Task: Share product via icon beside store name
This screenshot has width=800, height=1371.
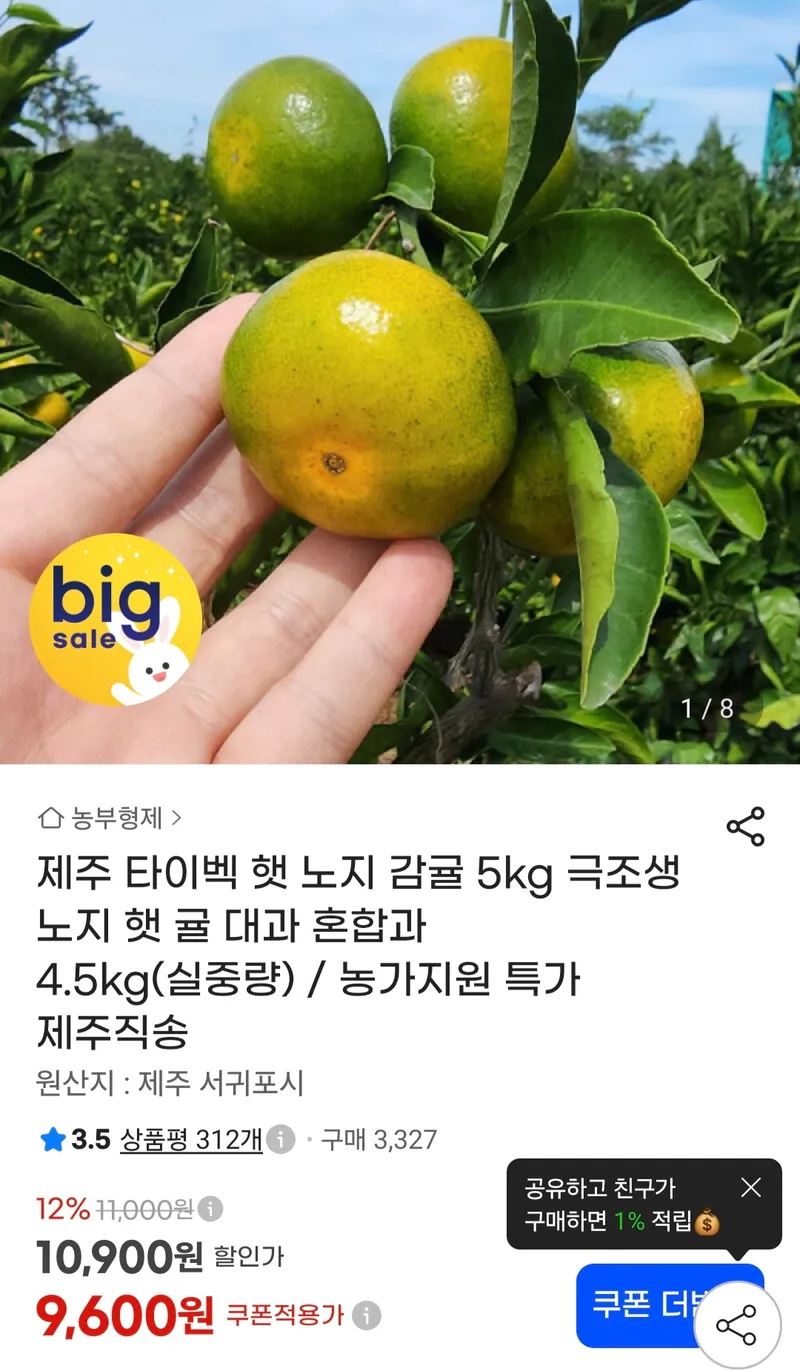Action: 745,827
